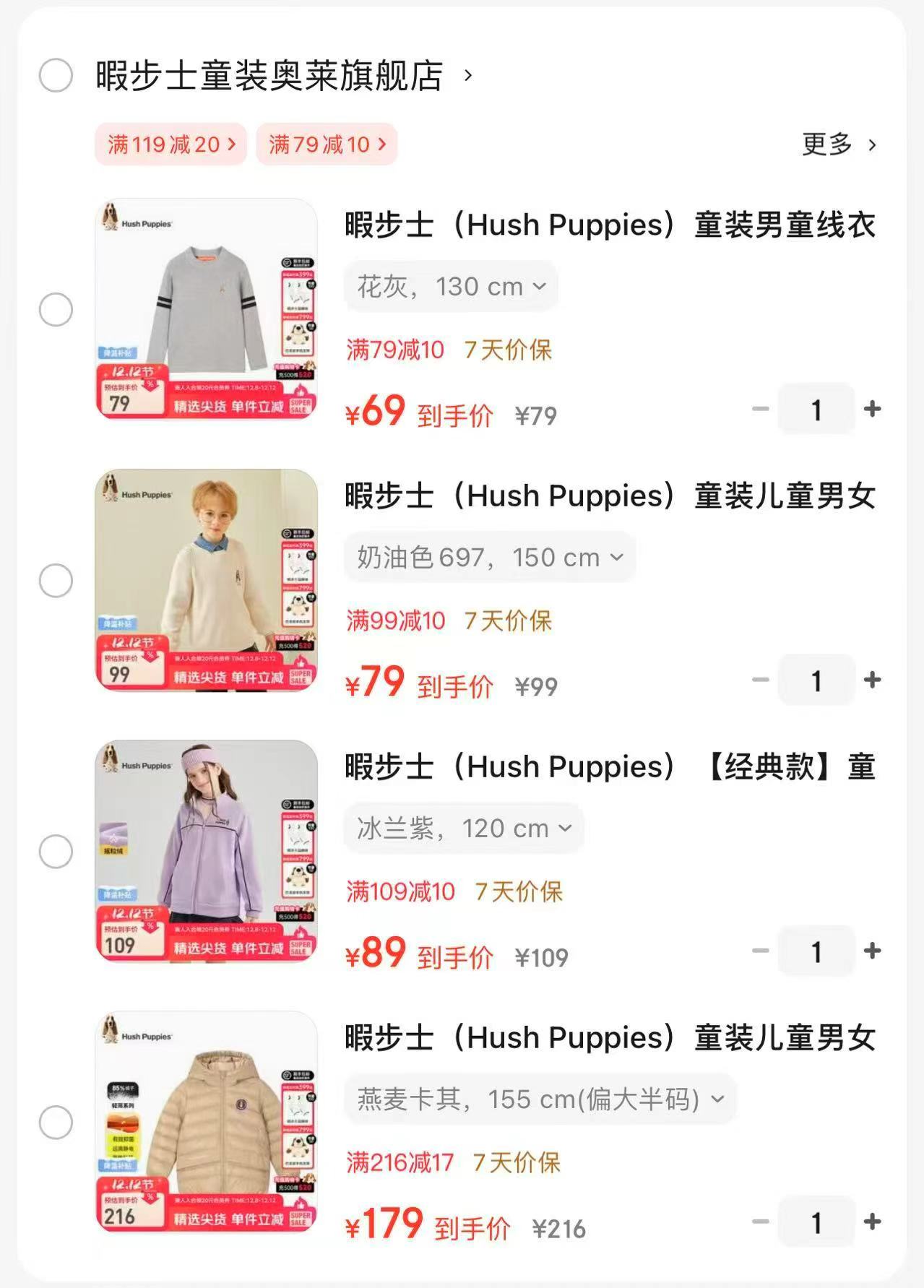
Task: Change the 奶油色697, 150 cm variant
Action: point(489,558)
